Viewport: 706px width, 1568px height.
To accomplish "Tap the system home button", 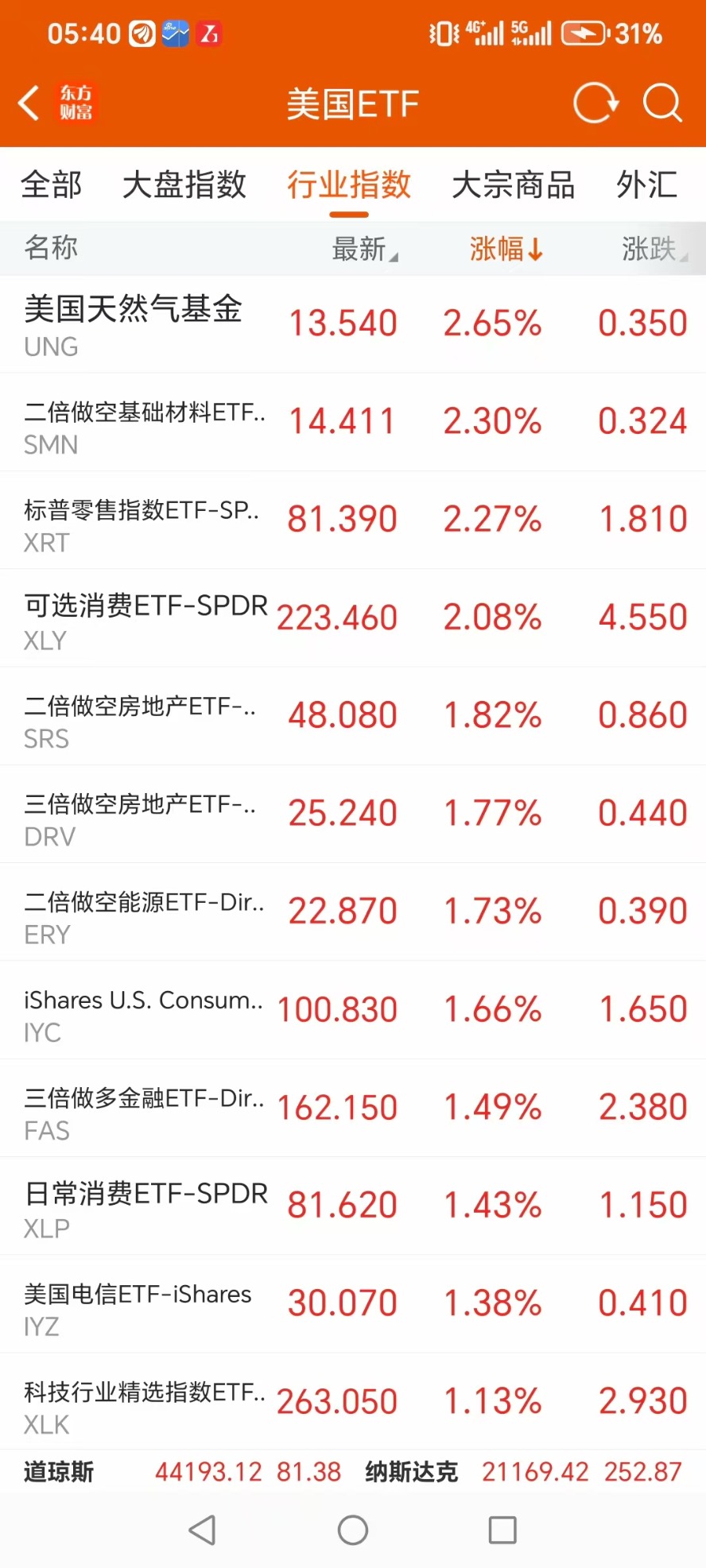I will (353, 1530).
